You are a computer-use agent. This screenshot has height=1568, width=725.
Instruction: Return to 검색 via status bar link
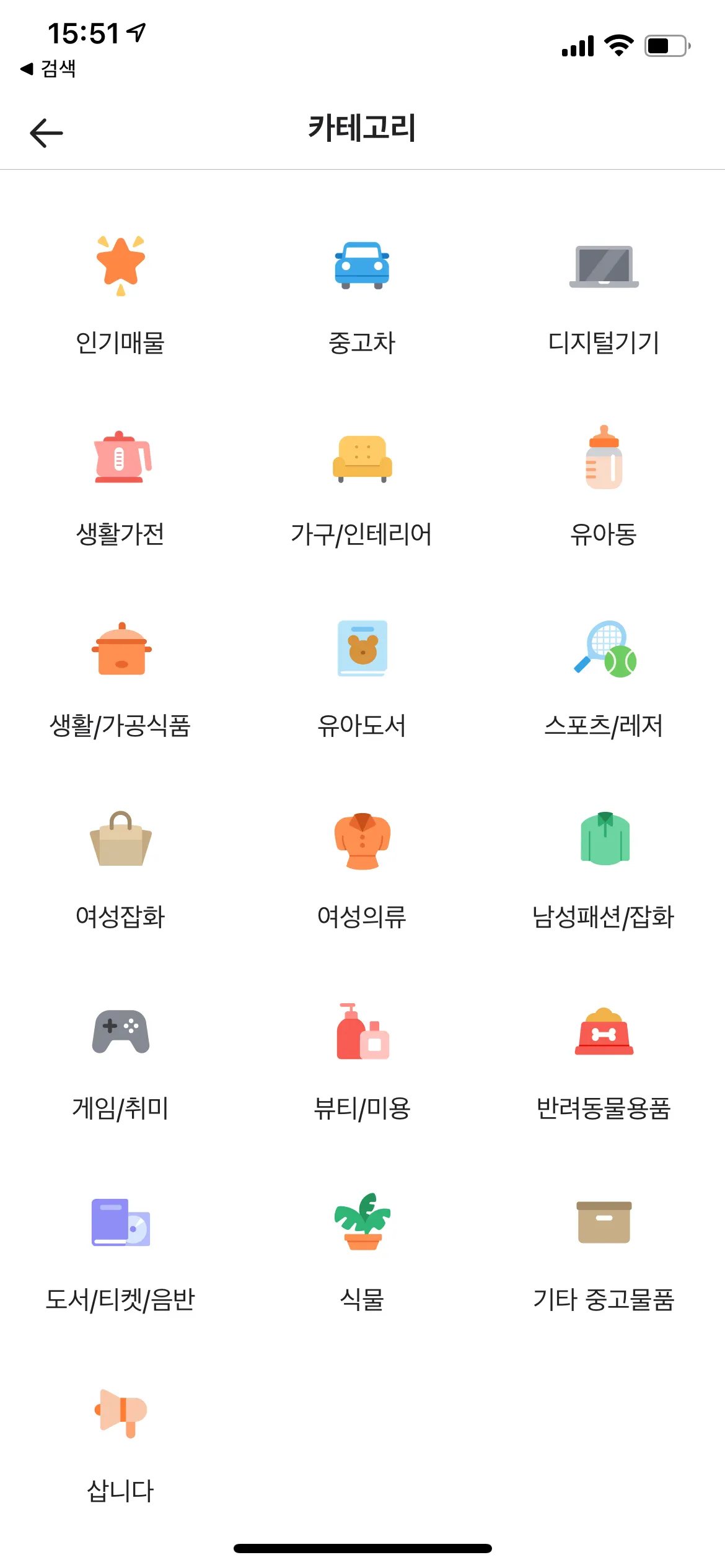click(48, 68)
